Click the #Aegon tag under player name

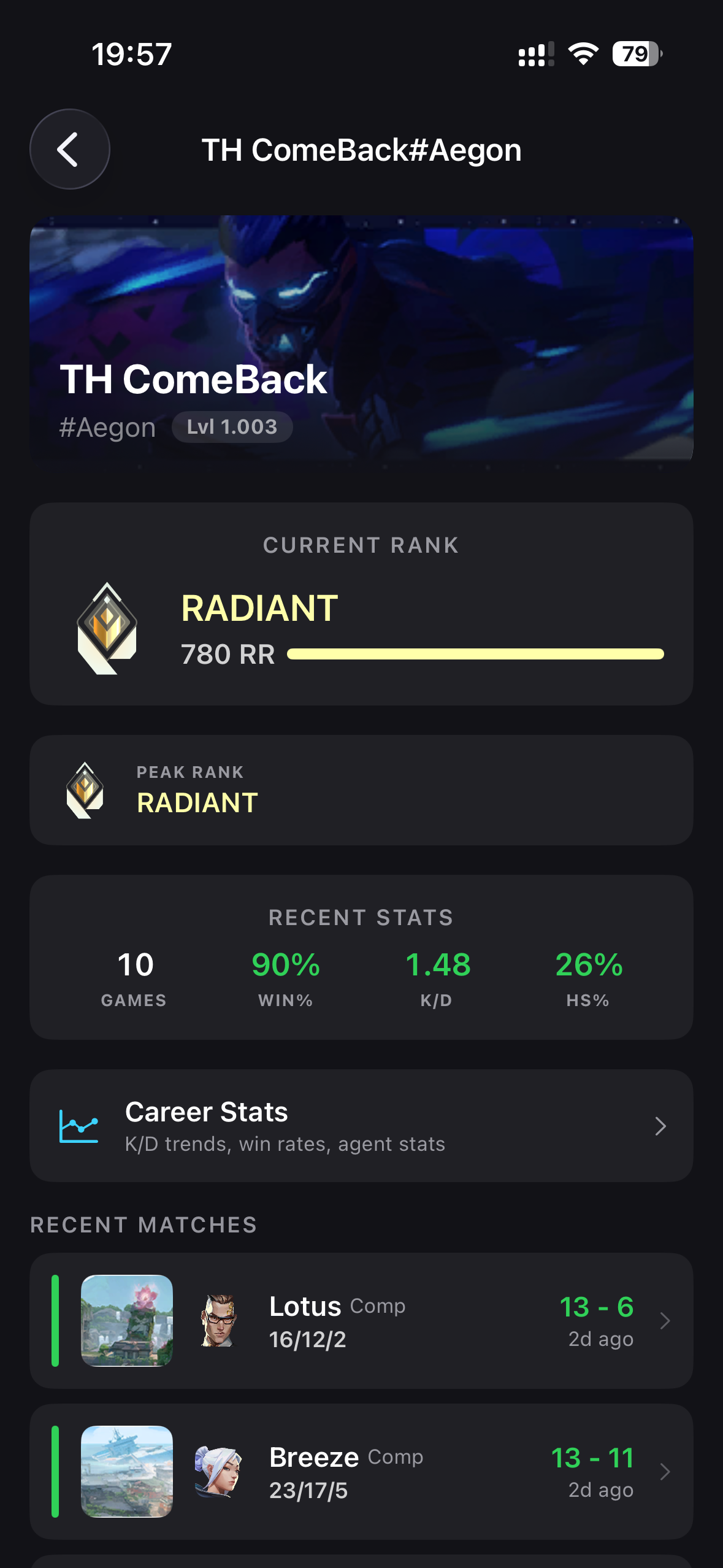tap(107, 427)
